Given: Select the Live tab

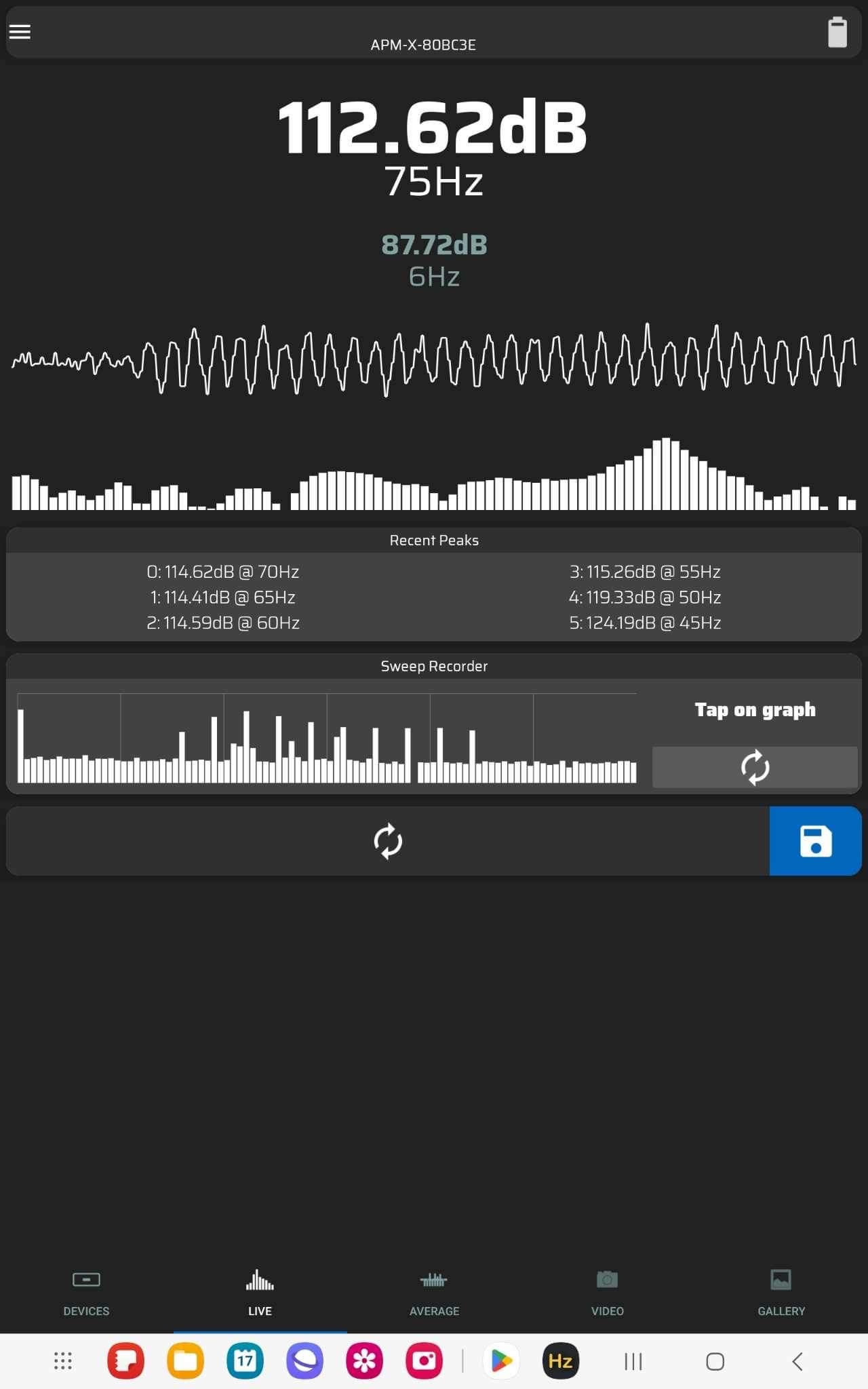Looking at the screenshot, I should 260,1294.
